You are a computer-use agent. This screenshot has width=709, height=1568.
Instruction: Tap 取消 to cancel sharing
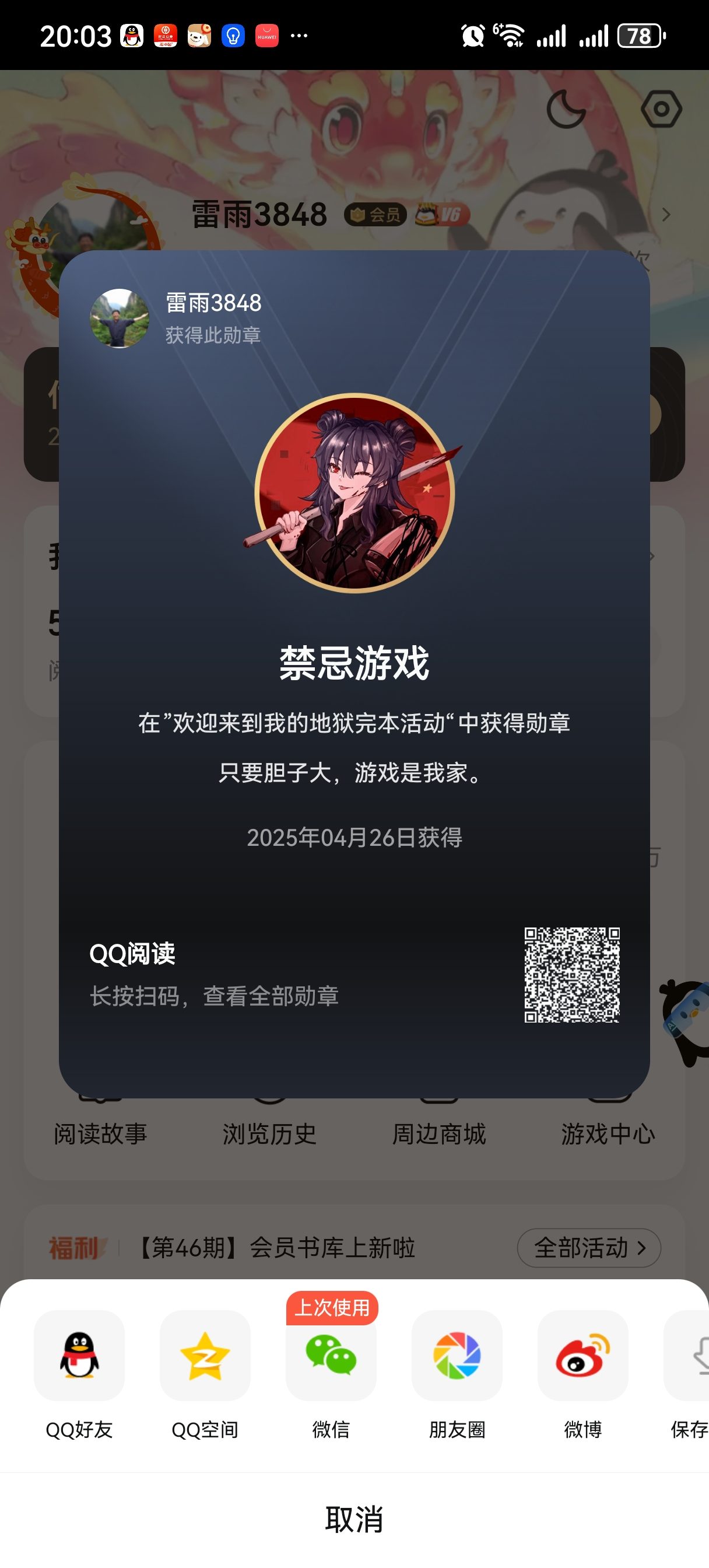pos(354,1520)
